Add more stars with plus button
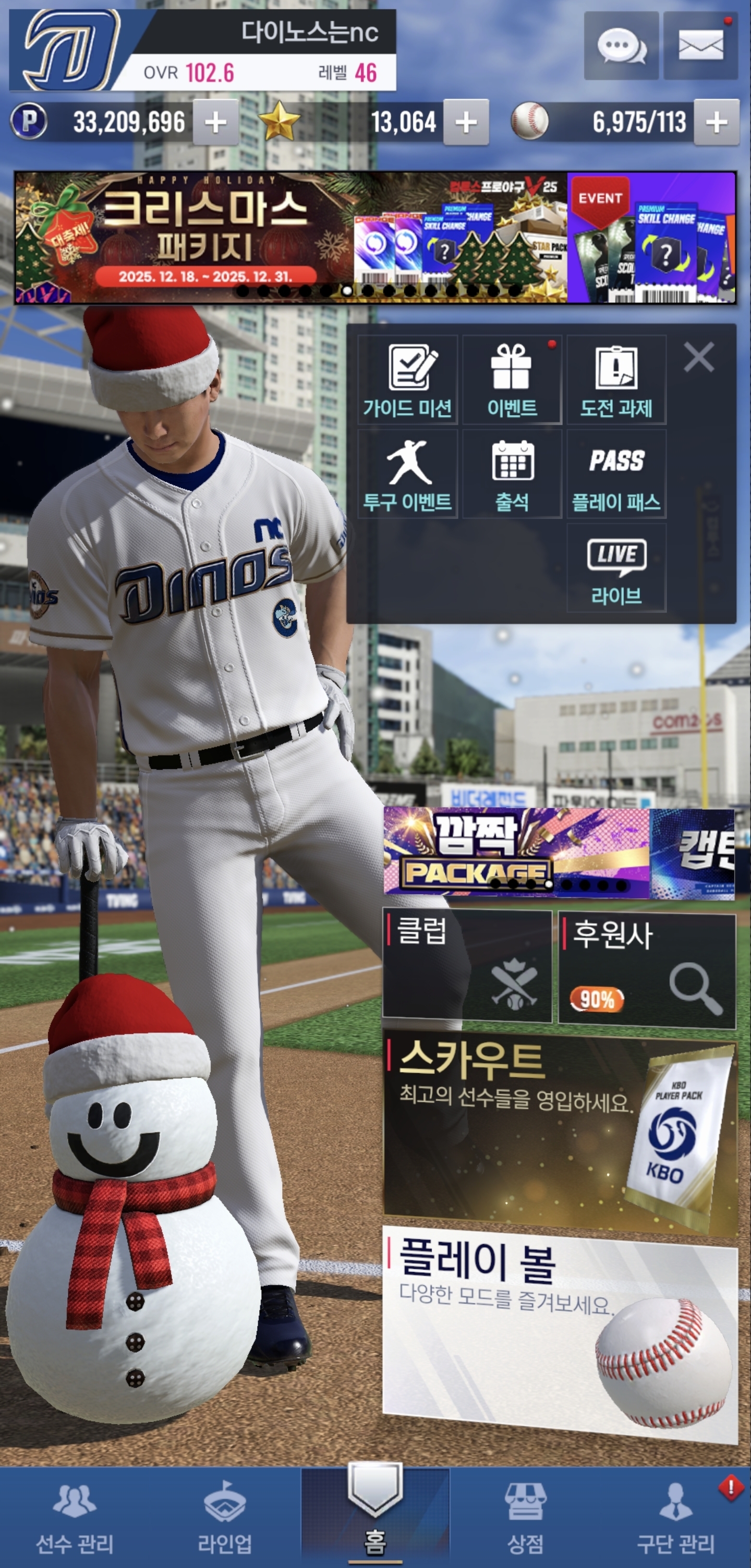Image resolution: width=751 pixels, height=1568 pixels. 466,123
